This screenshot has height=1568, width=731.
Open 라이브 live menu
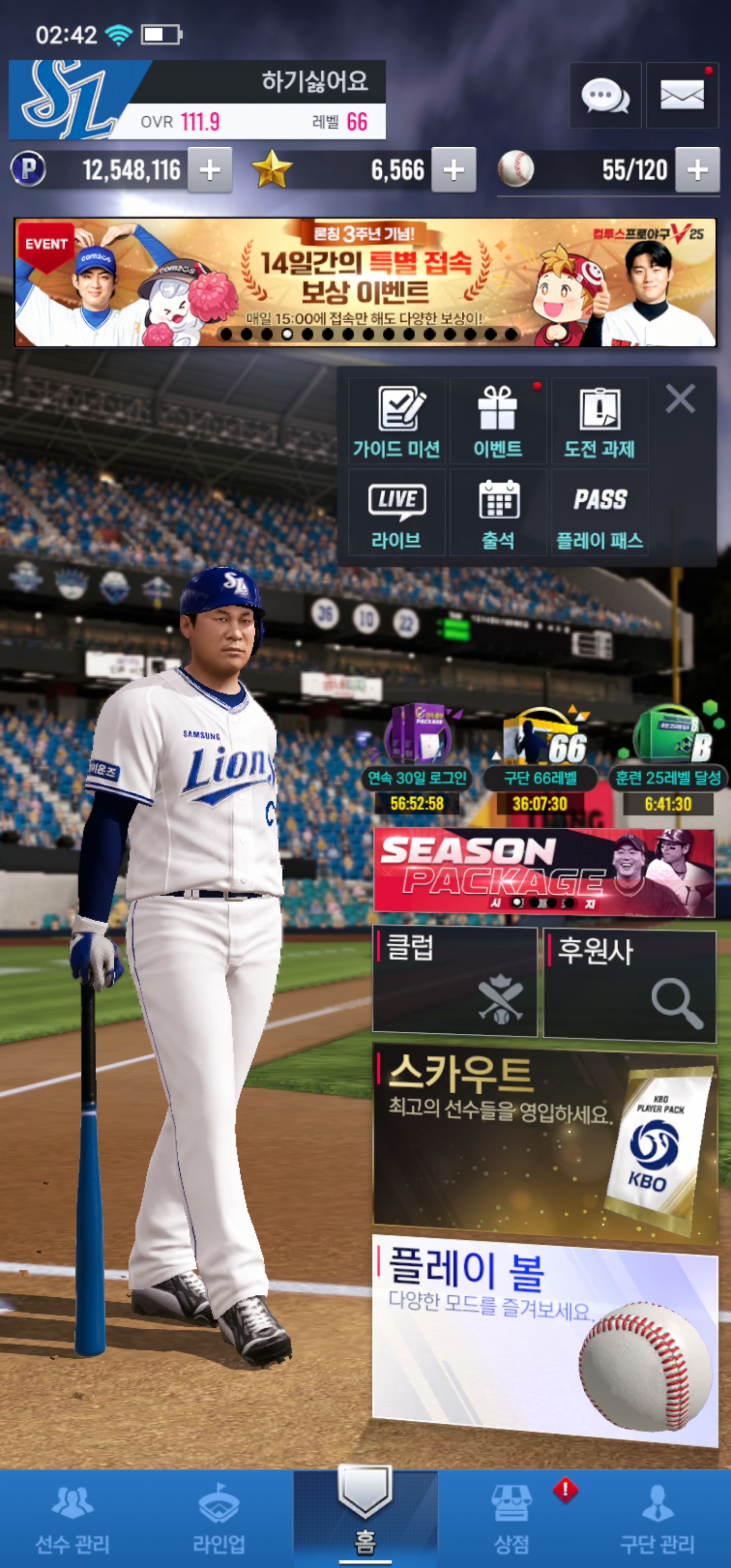click(x=396, y=512)
